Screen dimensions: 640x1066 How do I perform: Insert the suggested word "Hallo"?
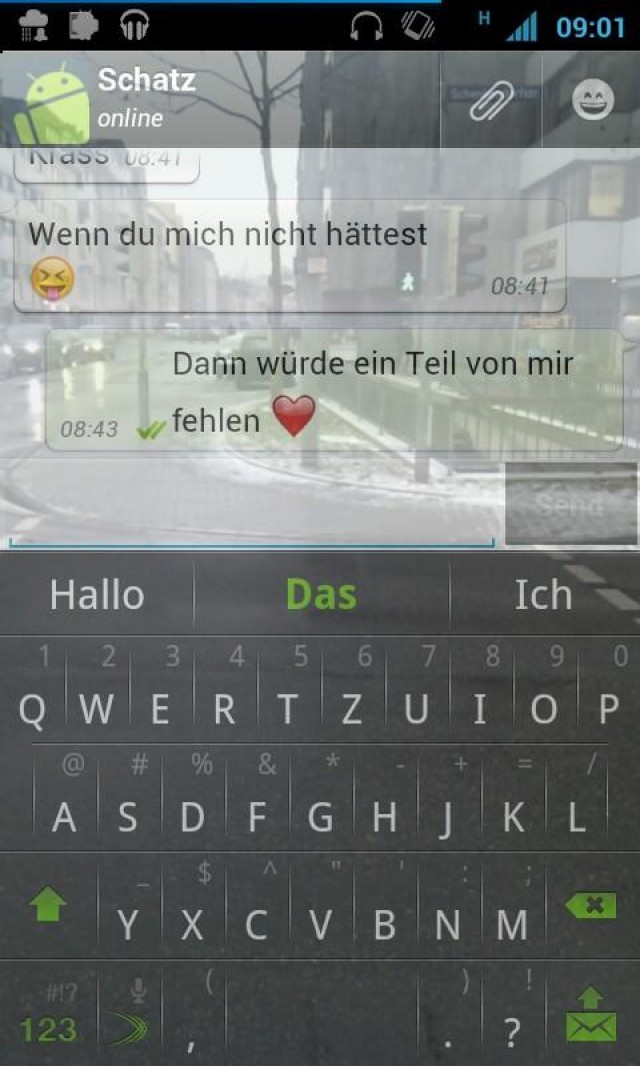pyautogui.click(x=97, y=595)
